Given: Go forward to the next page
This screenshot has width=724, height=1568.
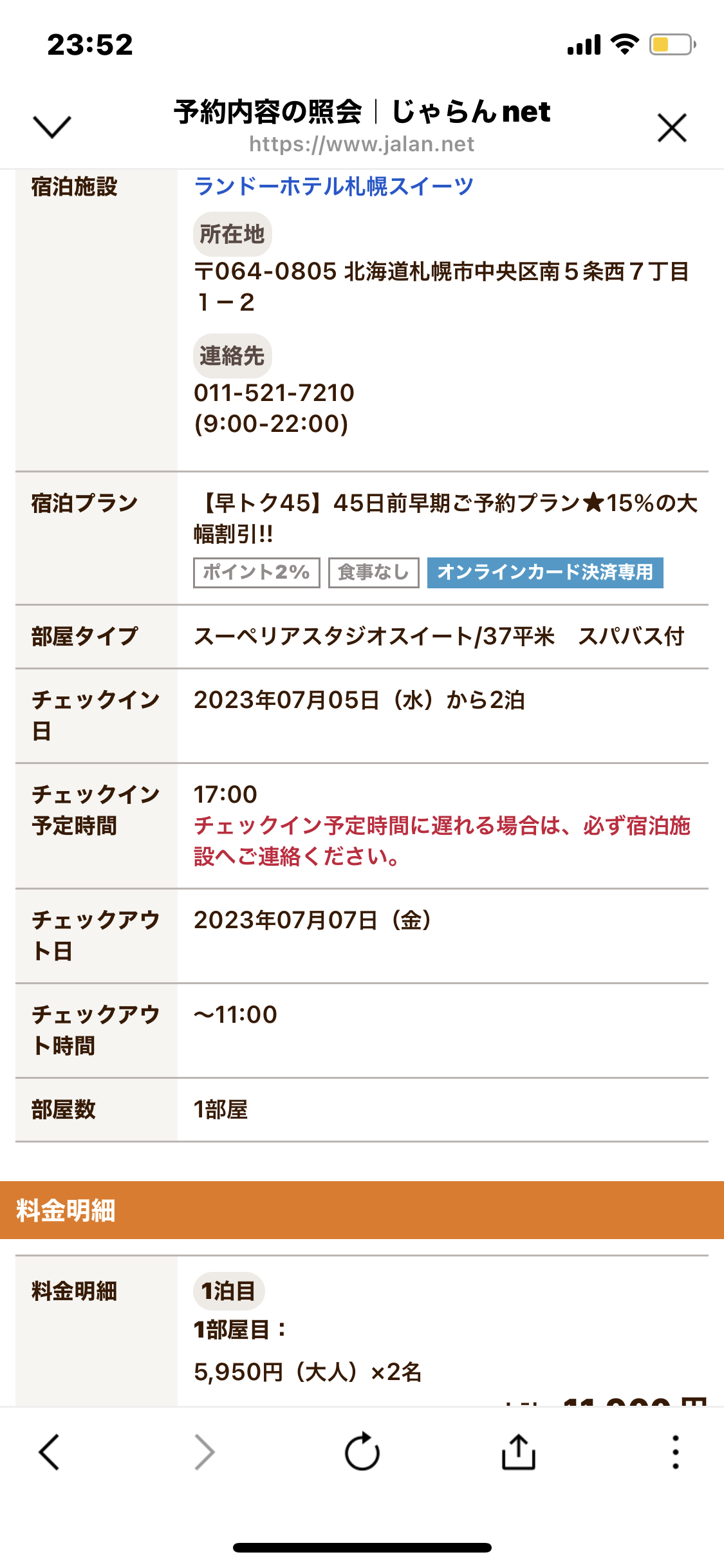Looking at the screenshot, I should pos(205,1452).
